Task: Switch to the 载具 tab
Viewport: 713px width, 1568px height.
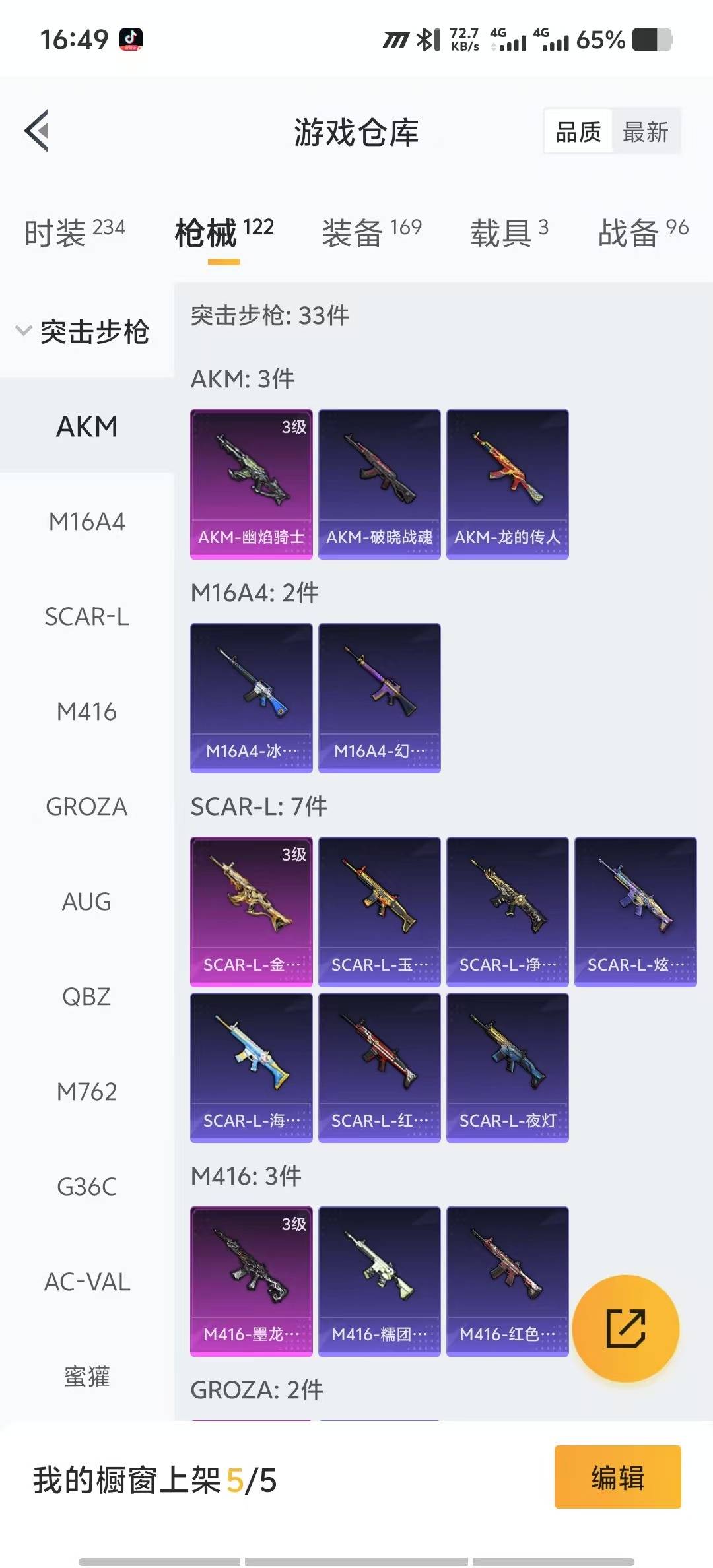Action: (x=509, y=232)
